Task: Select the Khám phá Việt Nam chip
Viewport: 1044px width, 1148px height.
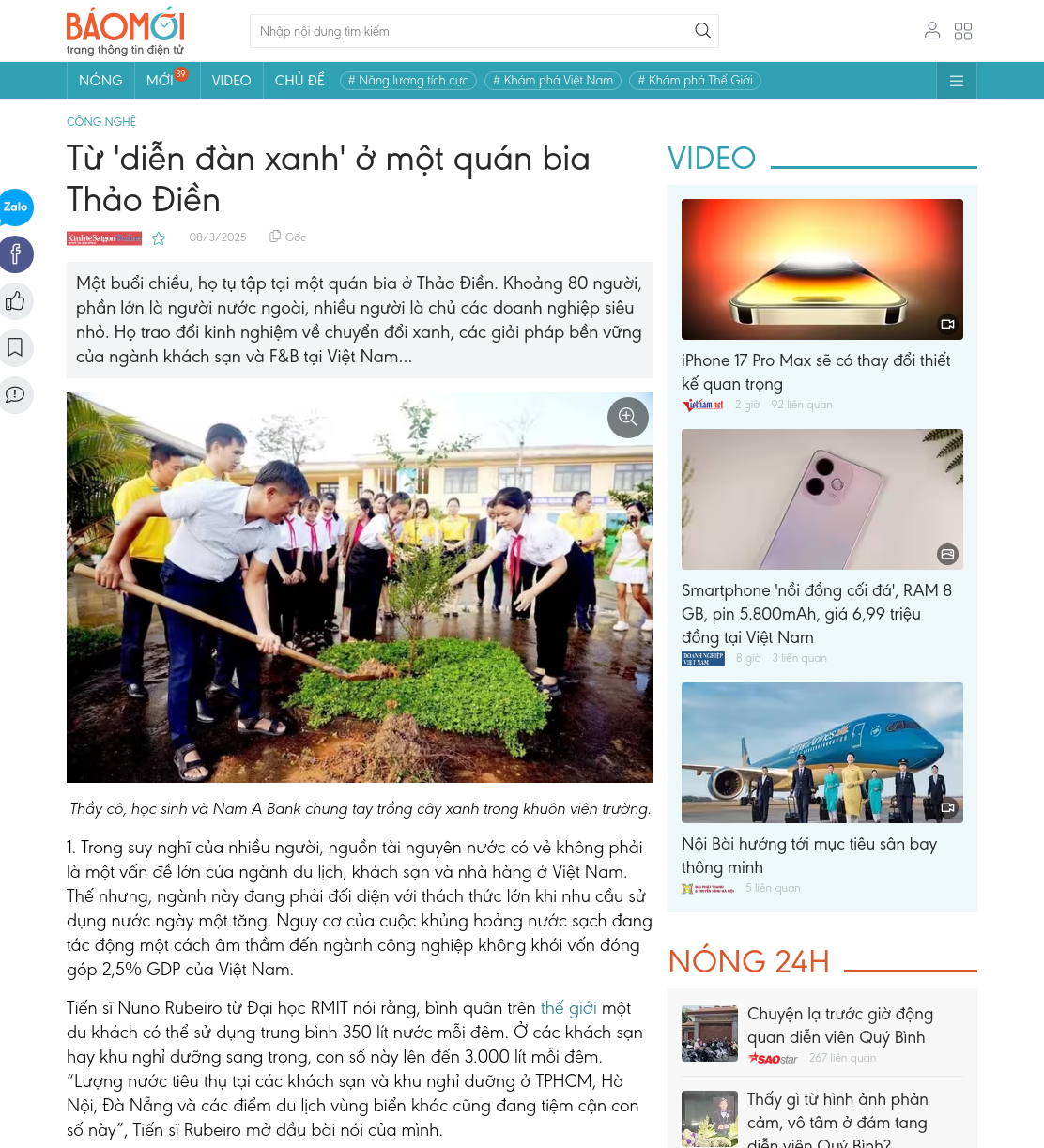Action: [553, 81]
